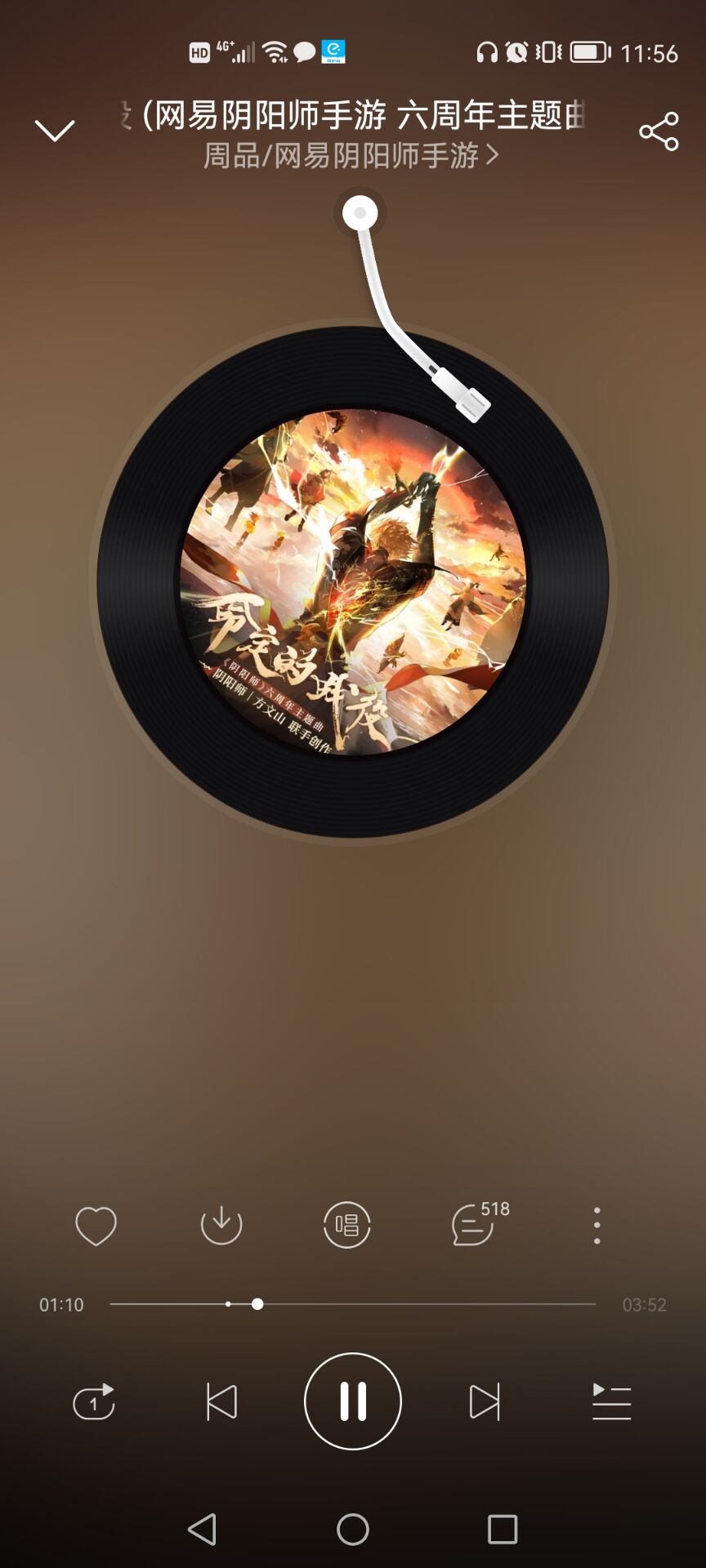Collapse the player with the down chevron
The width and height of the screenshot is (706, 1568).
click(55, 131)
